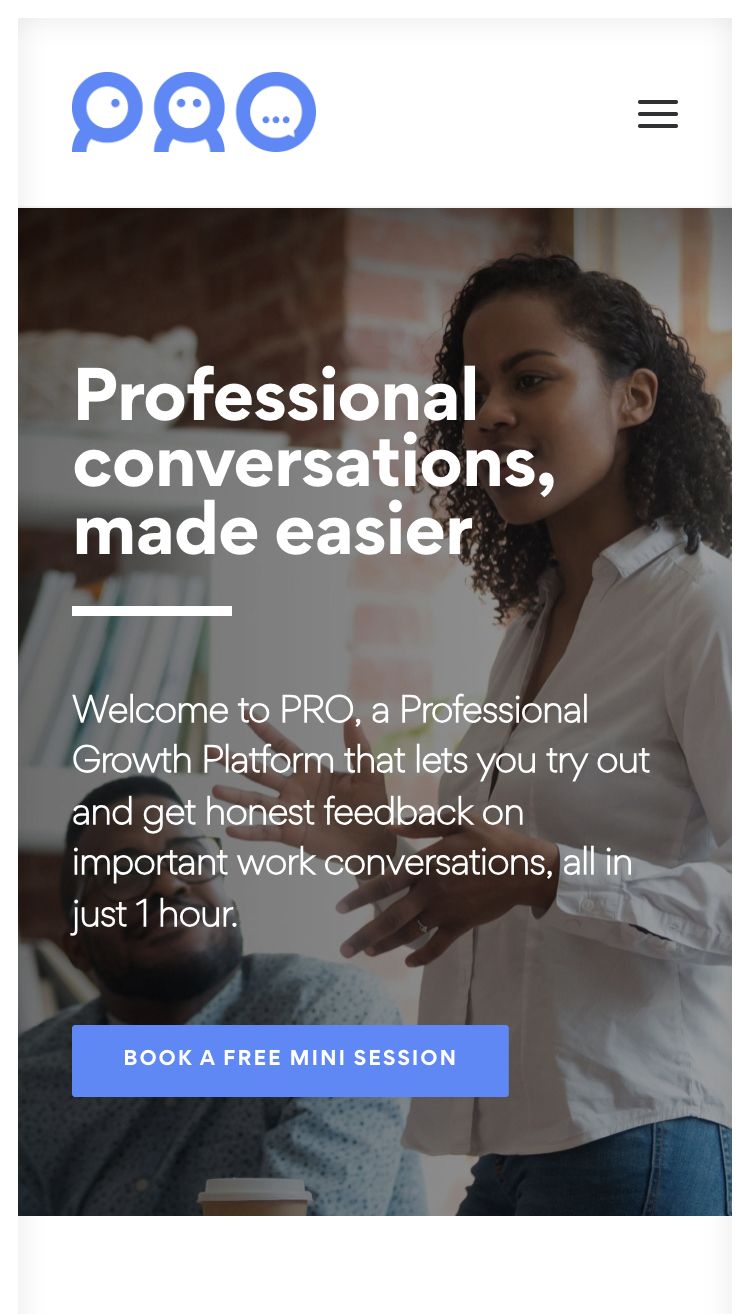This screenshot has height=1314, width=750.
Task: Go to homepage via PRO logo
Action: pos(194,112)
